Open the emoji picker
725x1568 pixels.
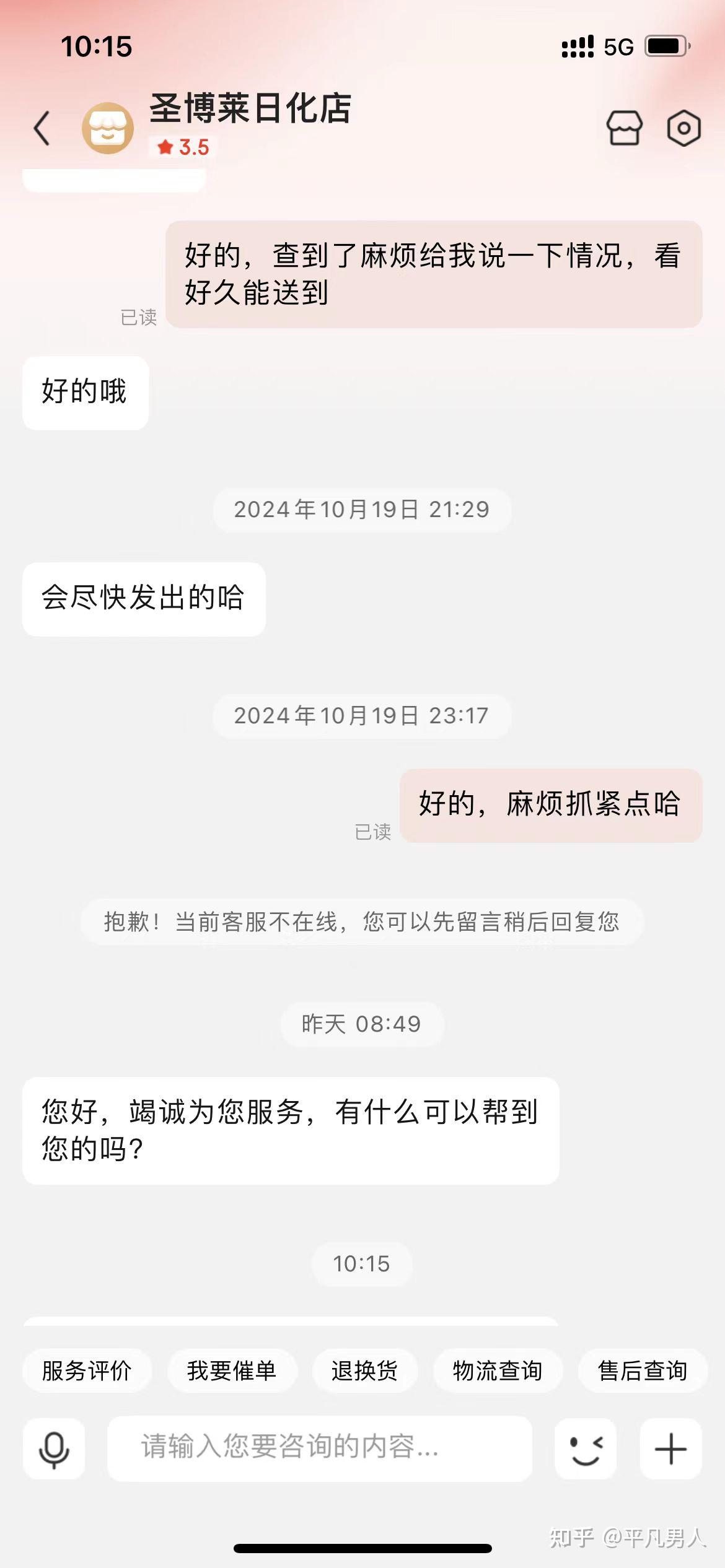pyautogui.click(x=586, y=1448)
